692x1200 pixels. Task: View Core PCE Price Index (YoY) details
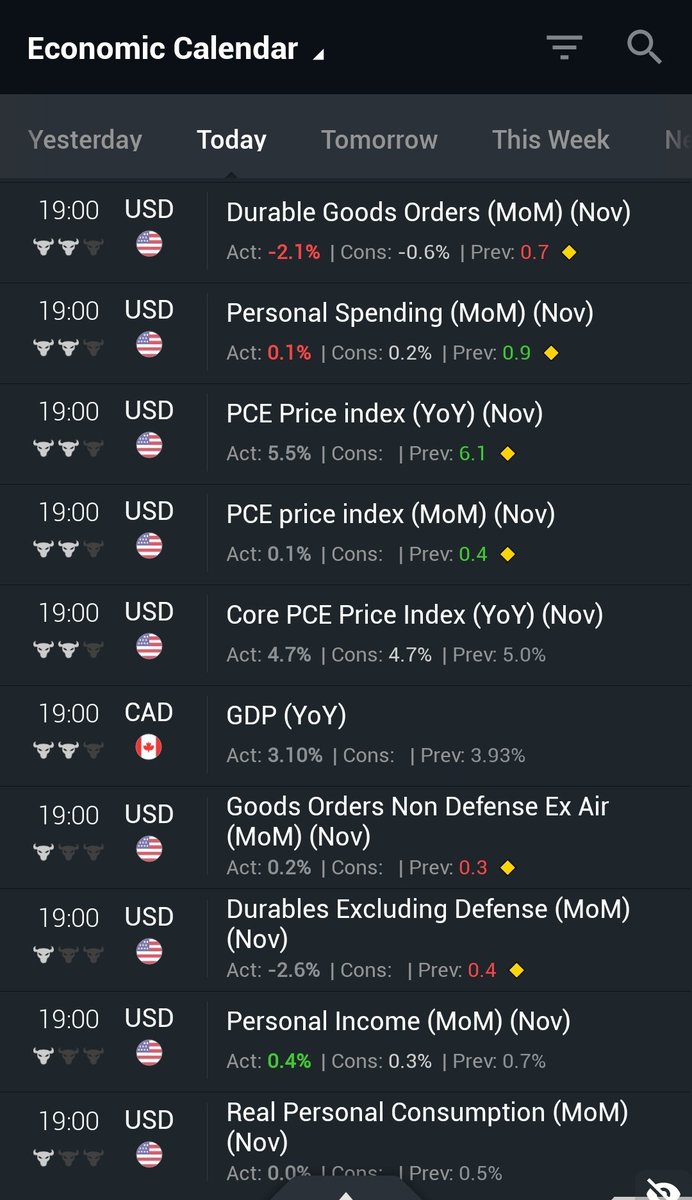[414, 615]
